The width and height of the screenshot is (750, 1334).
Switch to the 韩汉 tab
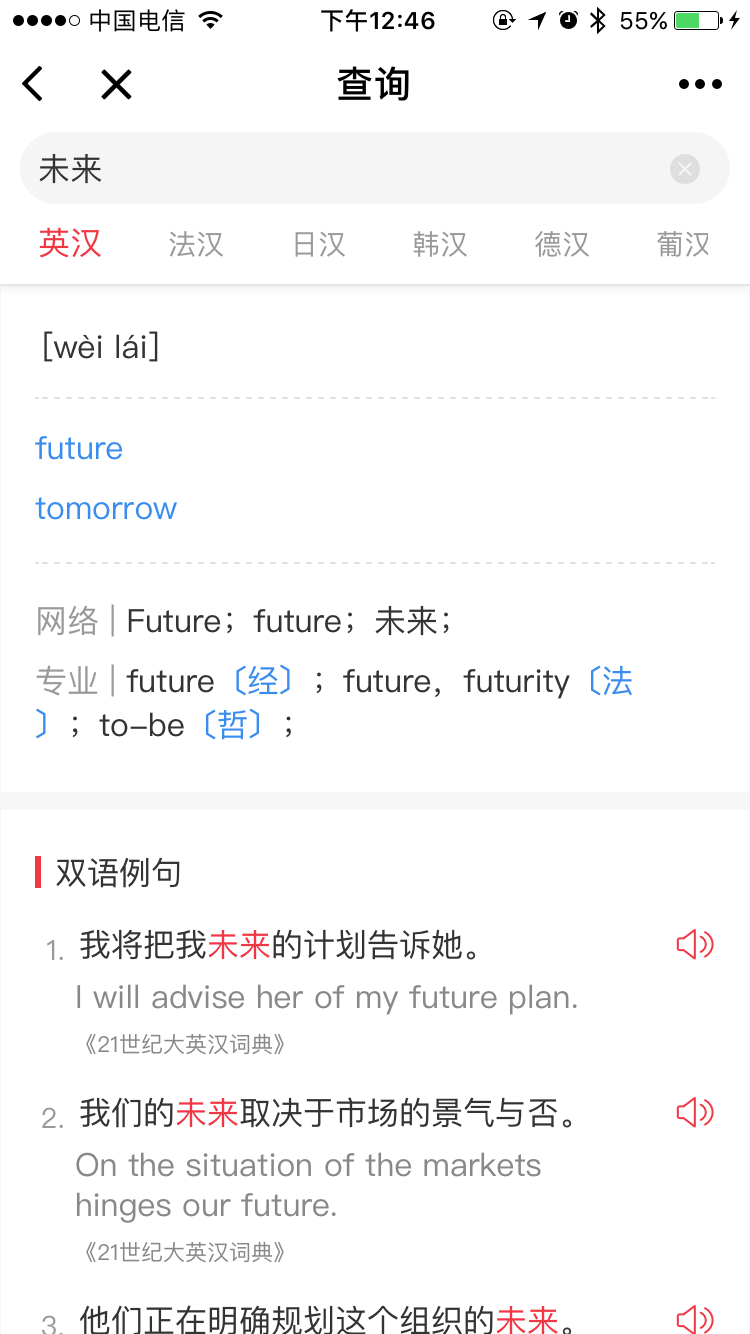(x=440, y=243)
